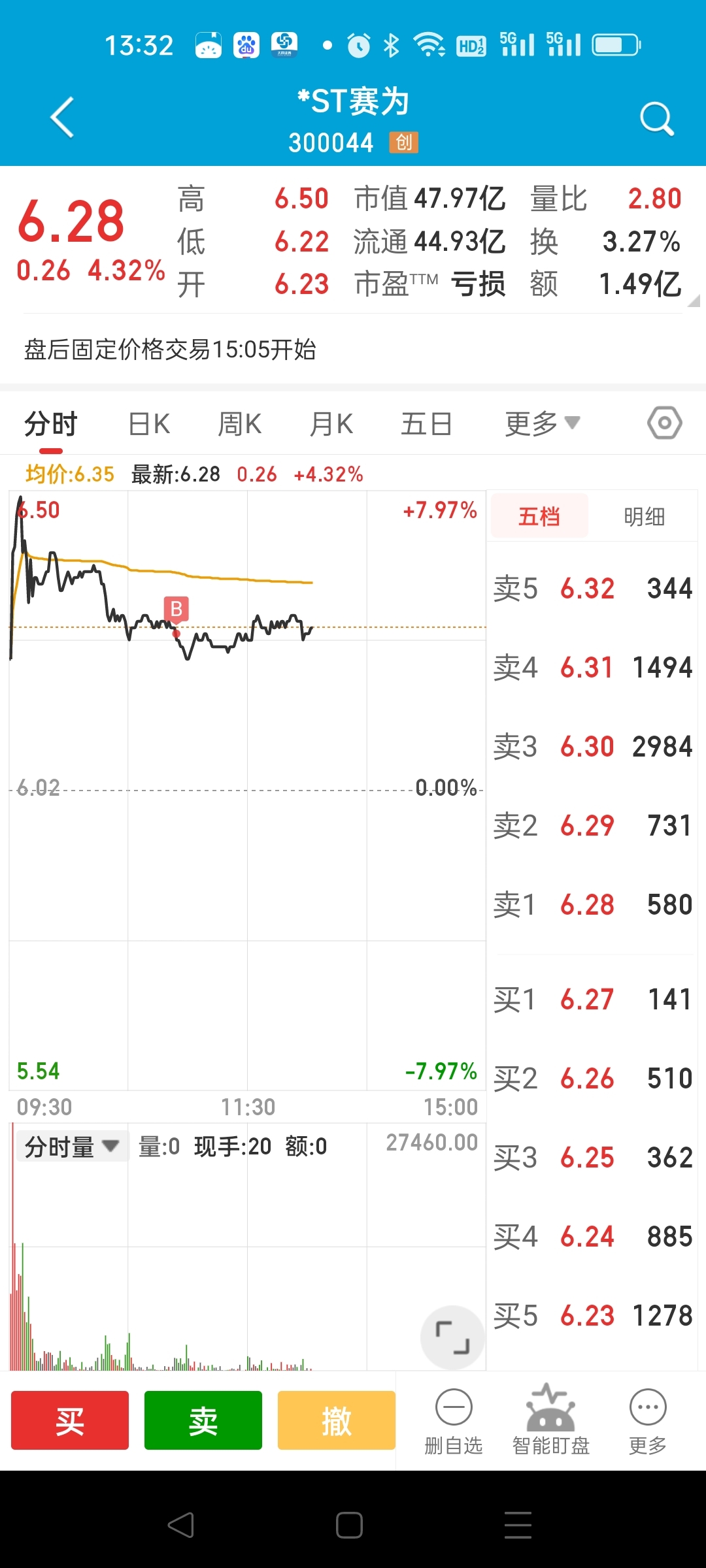Tap the red 买 buy button
Image resolution: width=706 pixels, height=1568 pixels.
tap(70, 1420)
